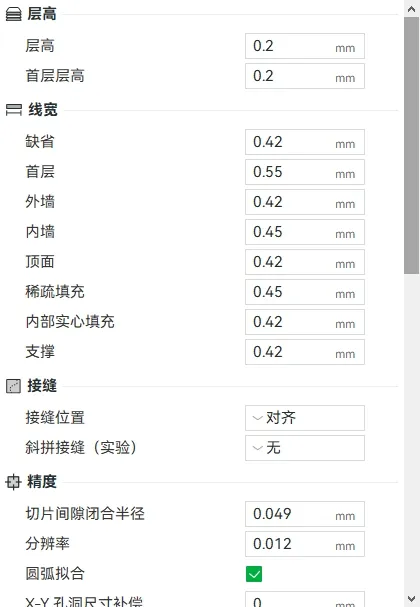Edit the 首层层高 value field
The height and width of the screenshot is (607, 420).
point(305,76)
